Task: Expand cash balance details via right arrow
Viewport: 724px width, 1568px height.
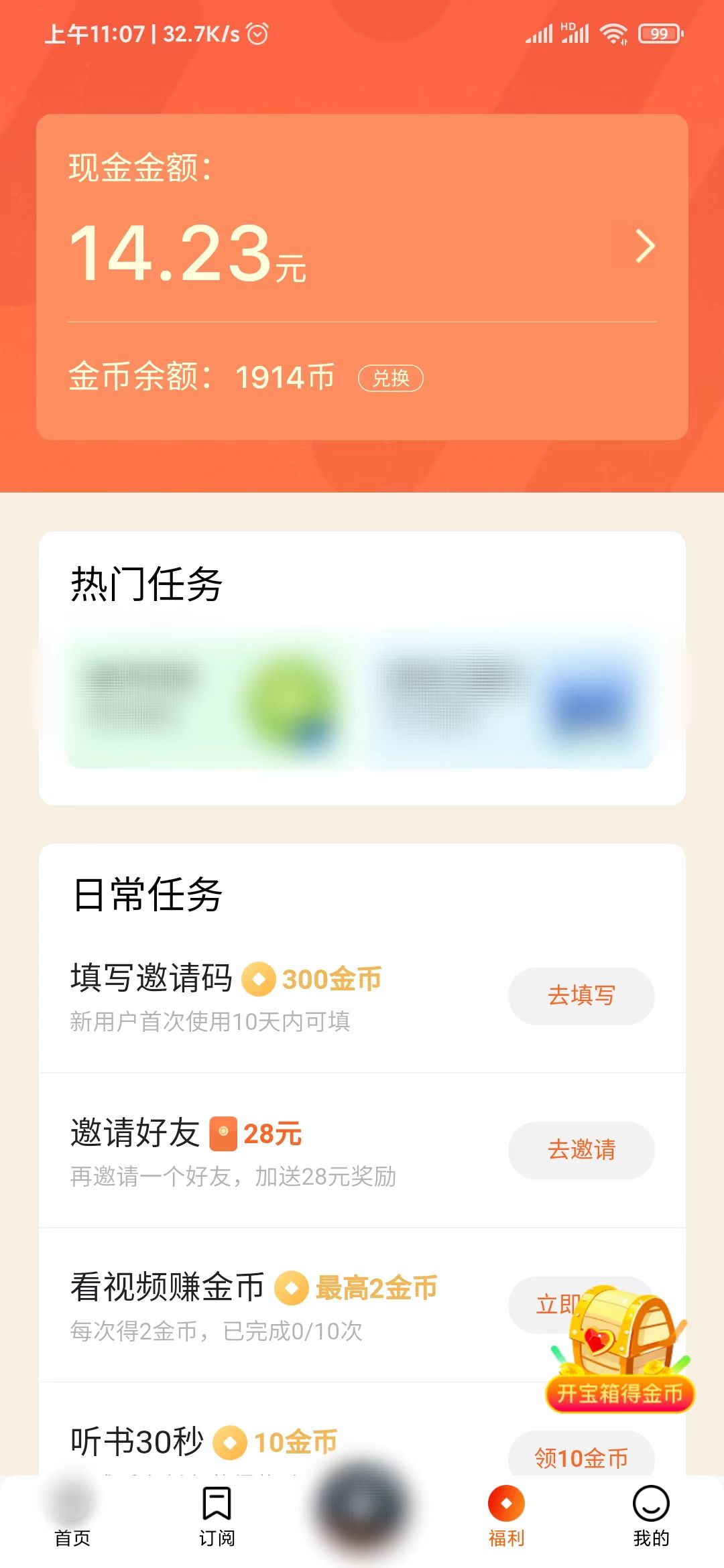Action: [645, 247]
